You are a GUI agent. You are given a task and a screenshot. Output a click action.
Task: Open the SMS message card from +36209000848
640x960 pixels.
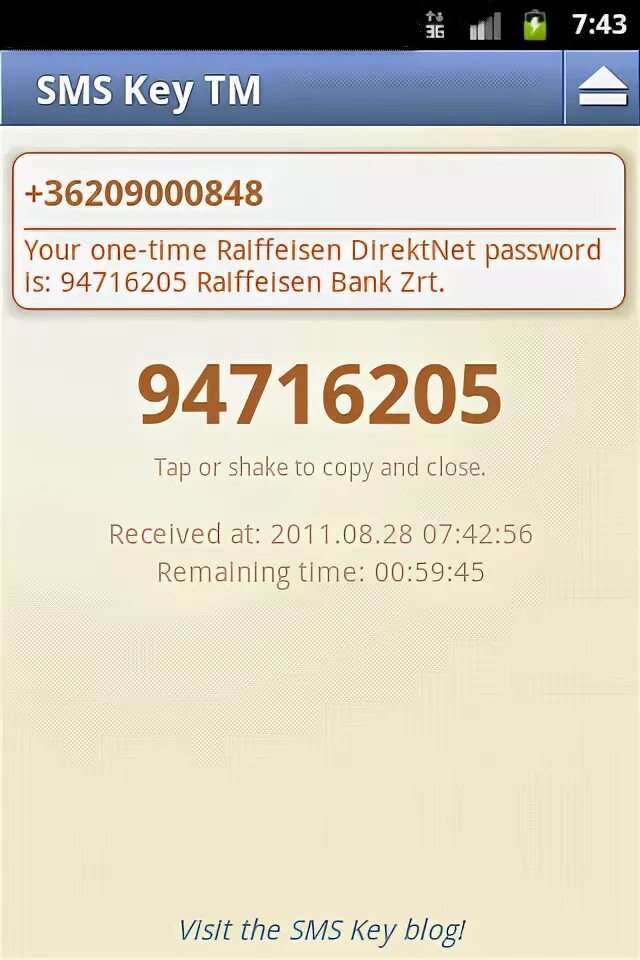click(318, 230)
